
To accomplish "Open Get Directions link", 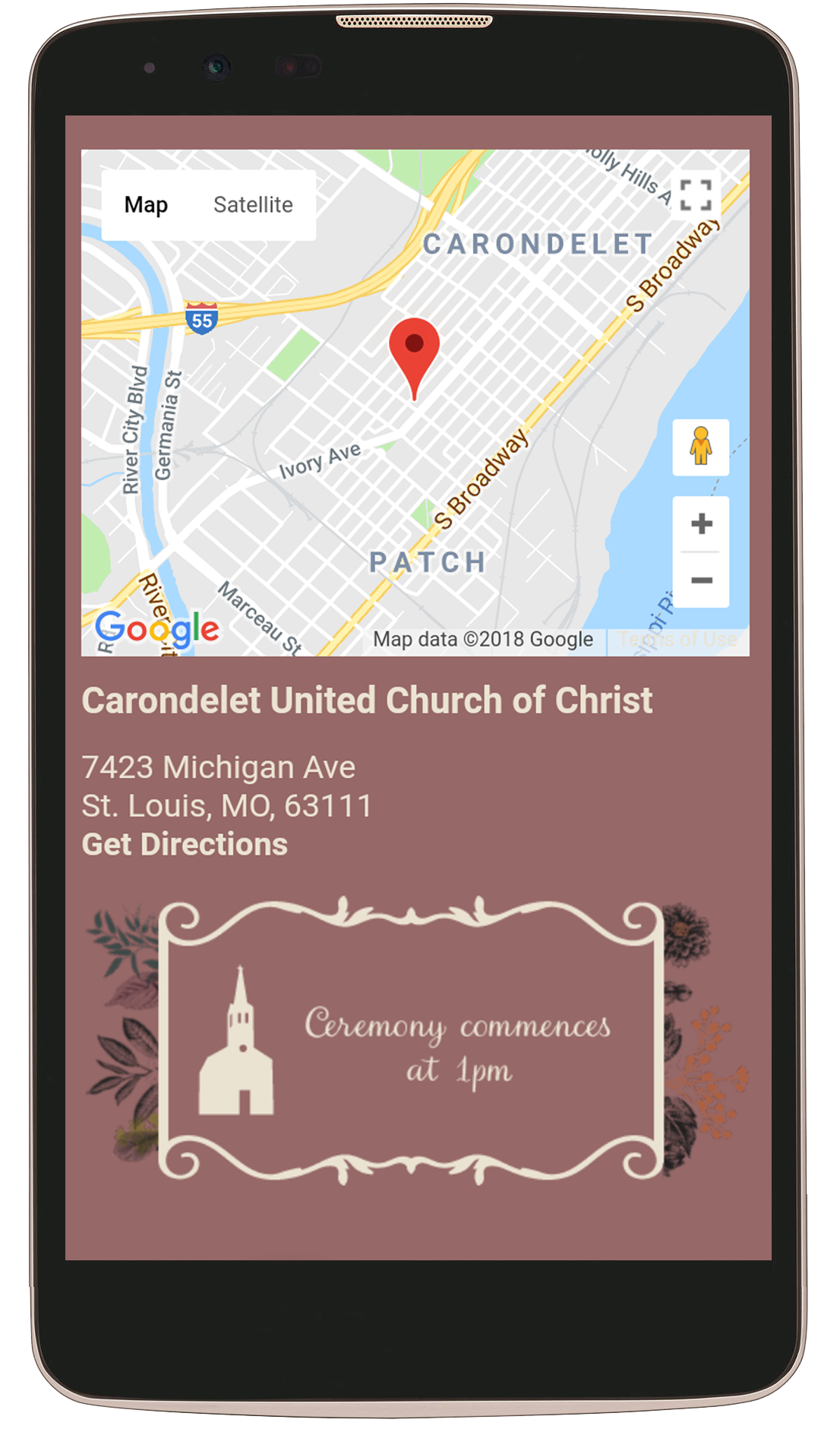I will coord(185,845).
